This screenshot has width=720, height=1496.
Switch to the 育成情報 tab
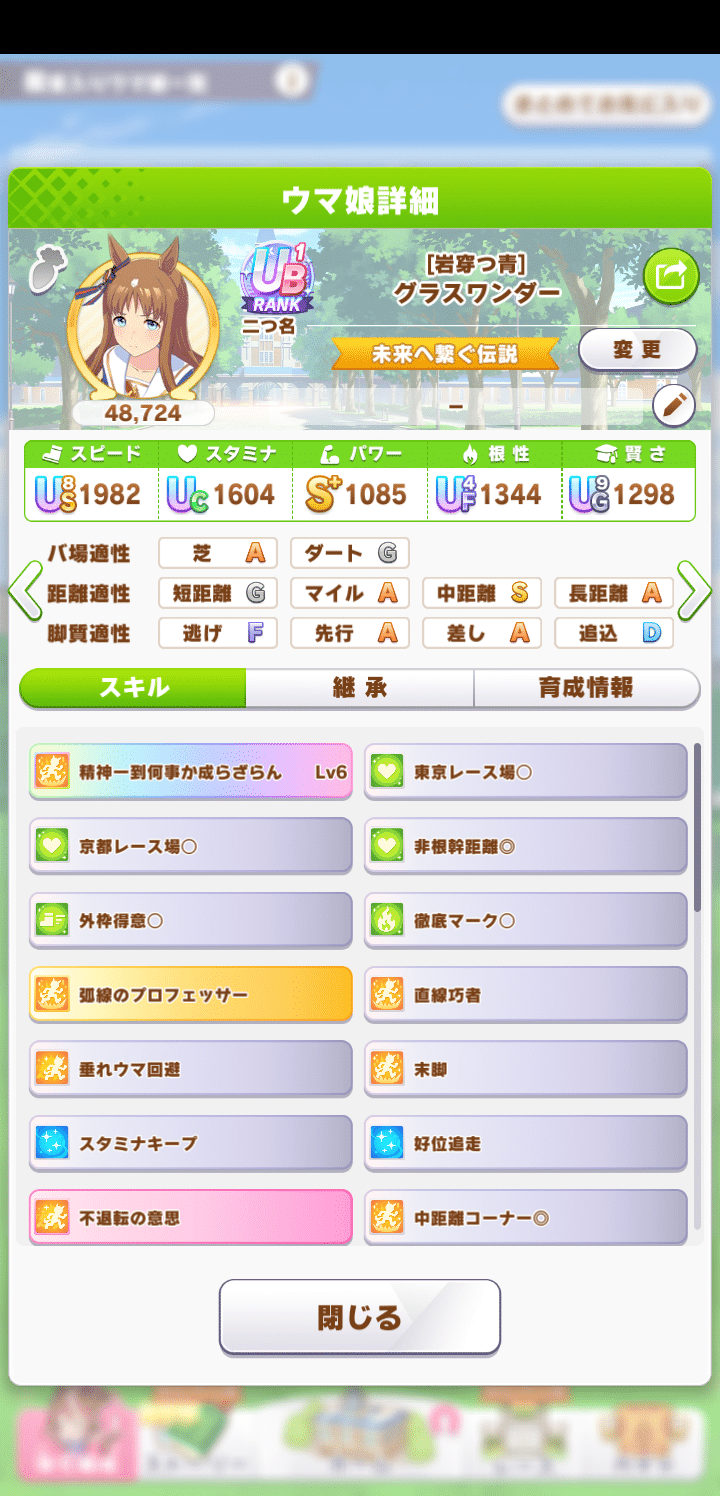click(x=586, y=688)
